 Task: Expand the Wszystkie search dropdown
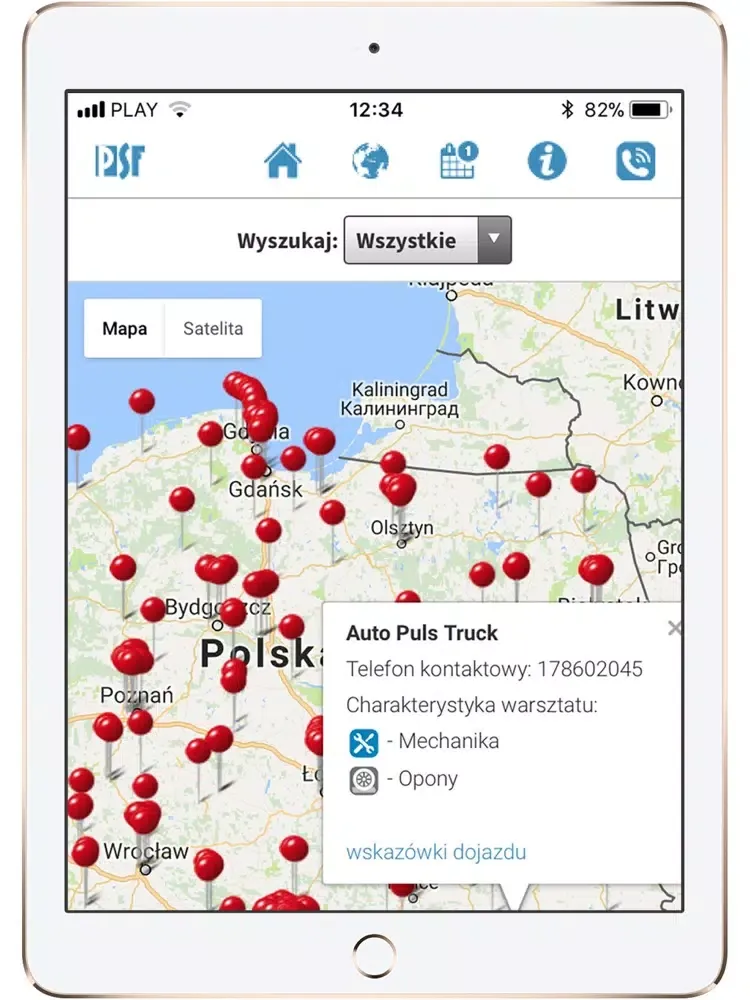point(427,240)
